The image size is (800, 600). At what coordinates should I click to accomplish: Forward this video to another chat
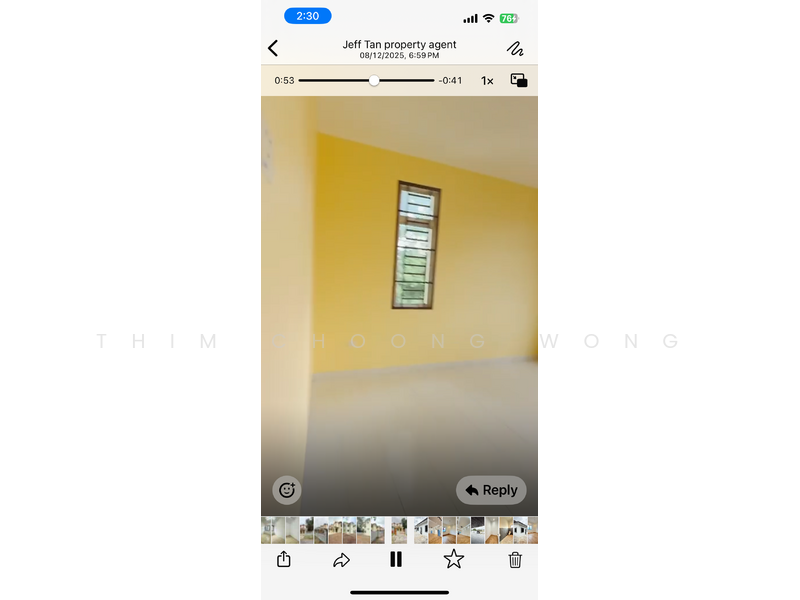click(341, 560)
